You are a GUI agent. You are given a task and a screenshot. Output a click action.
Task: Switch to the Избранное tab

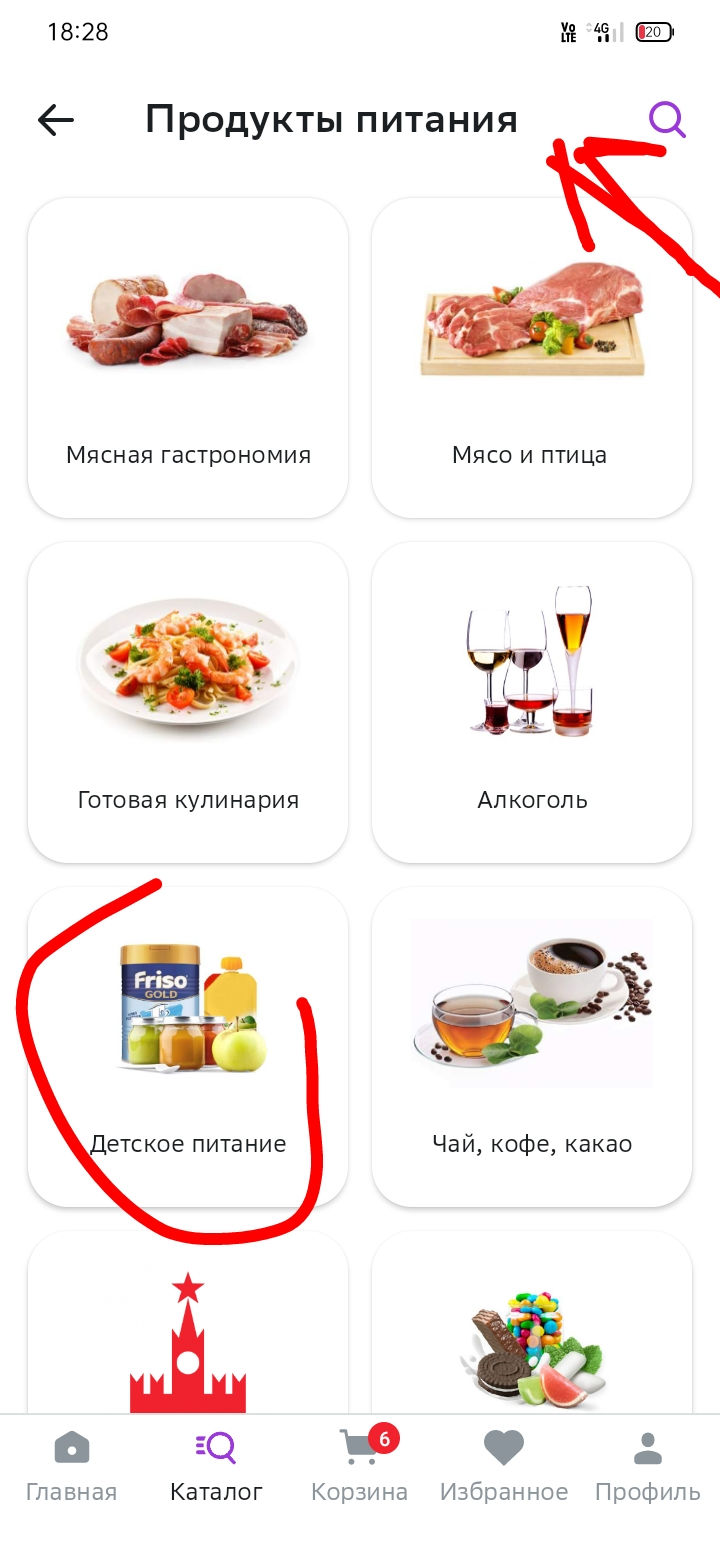(504, 1467)
